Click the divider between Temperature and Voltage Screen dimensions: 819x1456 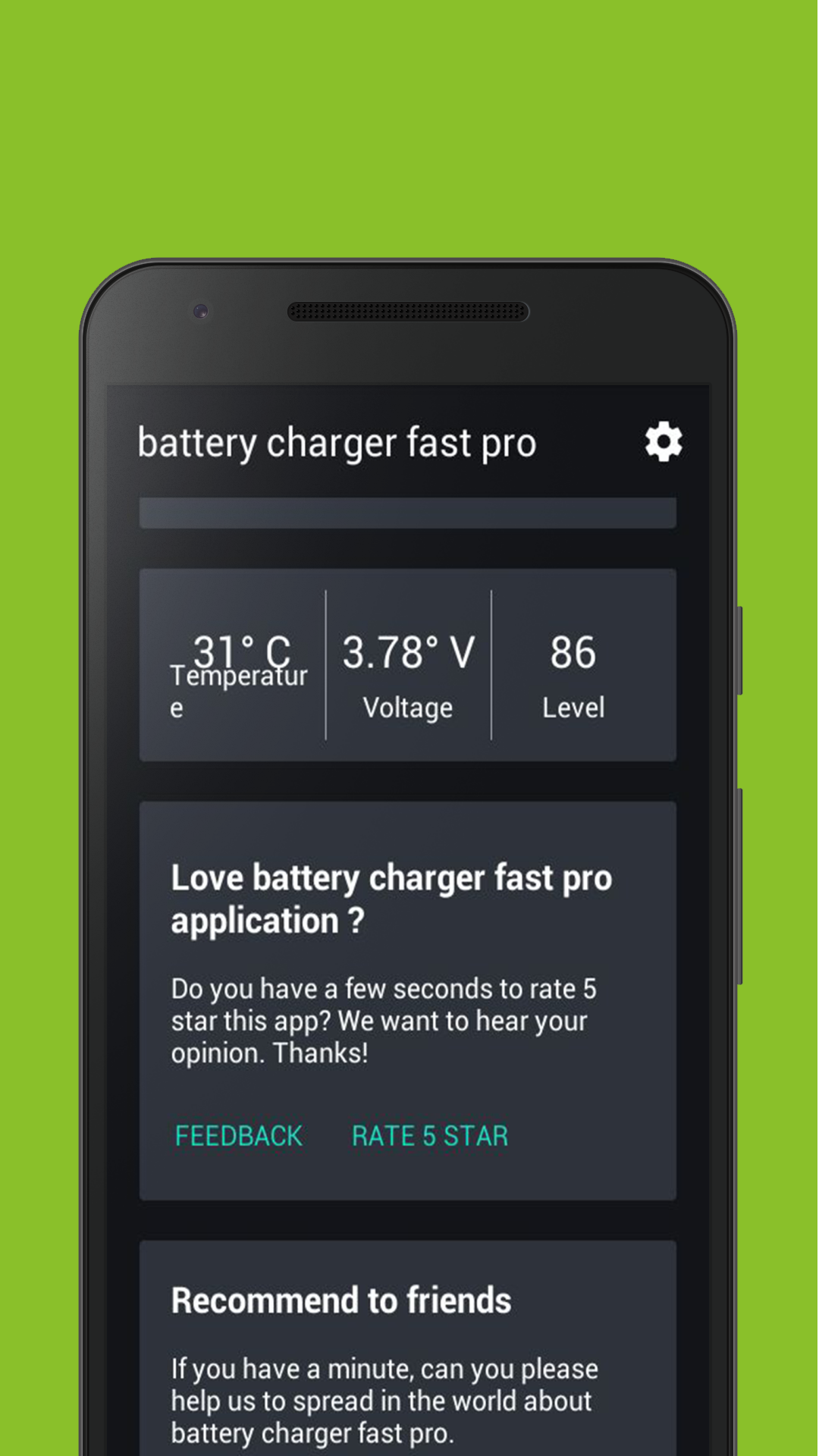(326, 664)
